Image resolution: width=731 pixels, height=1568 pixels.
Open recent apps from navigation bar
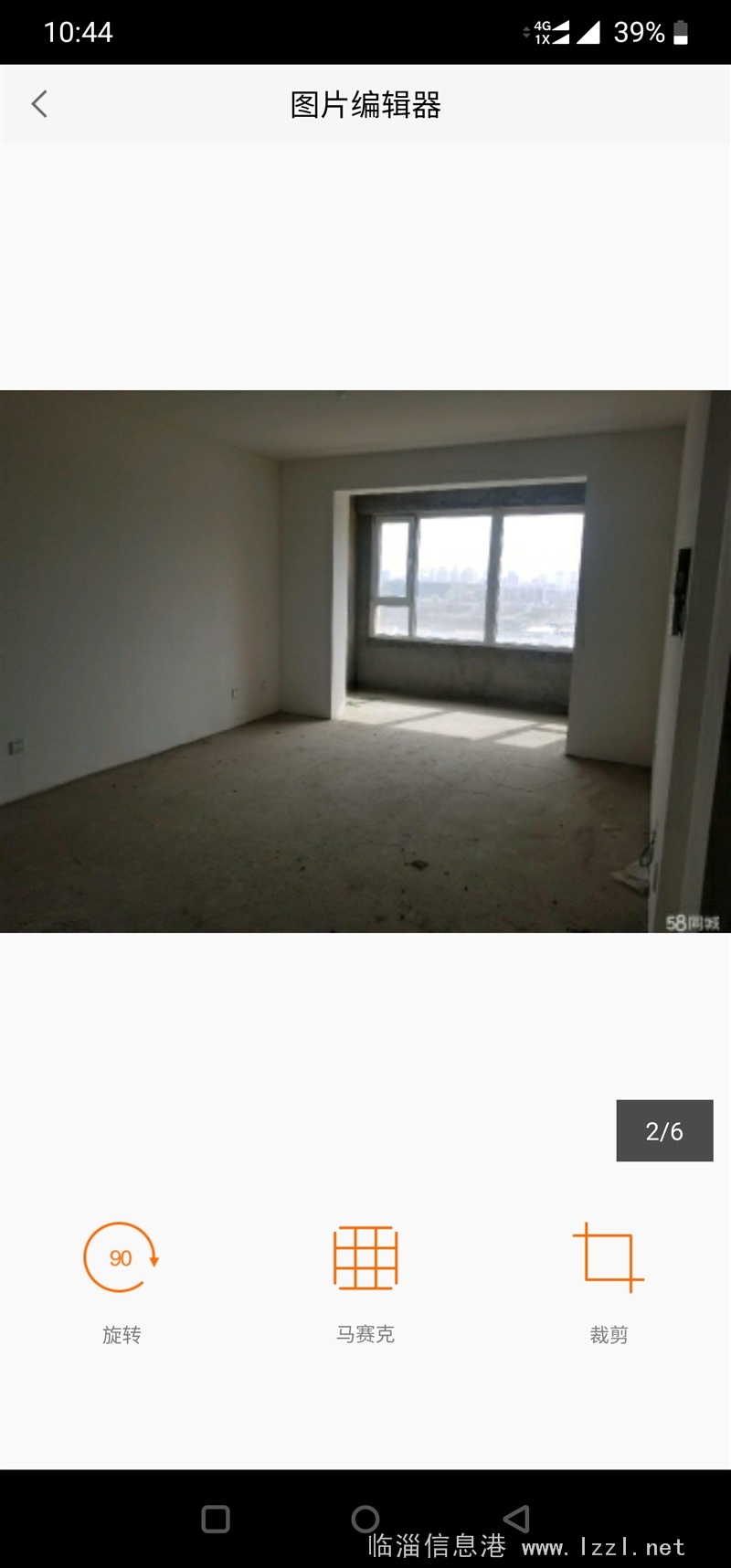216,1519
